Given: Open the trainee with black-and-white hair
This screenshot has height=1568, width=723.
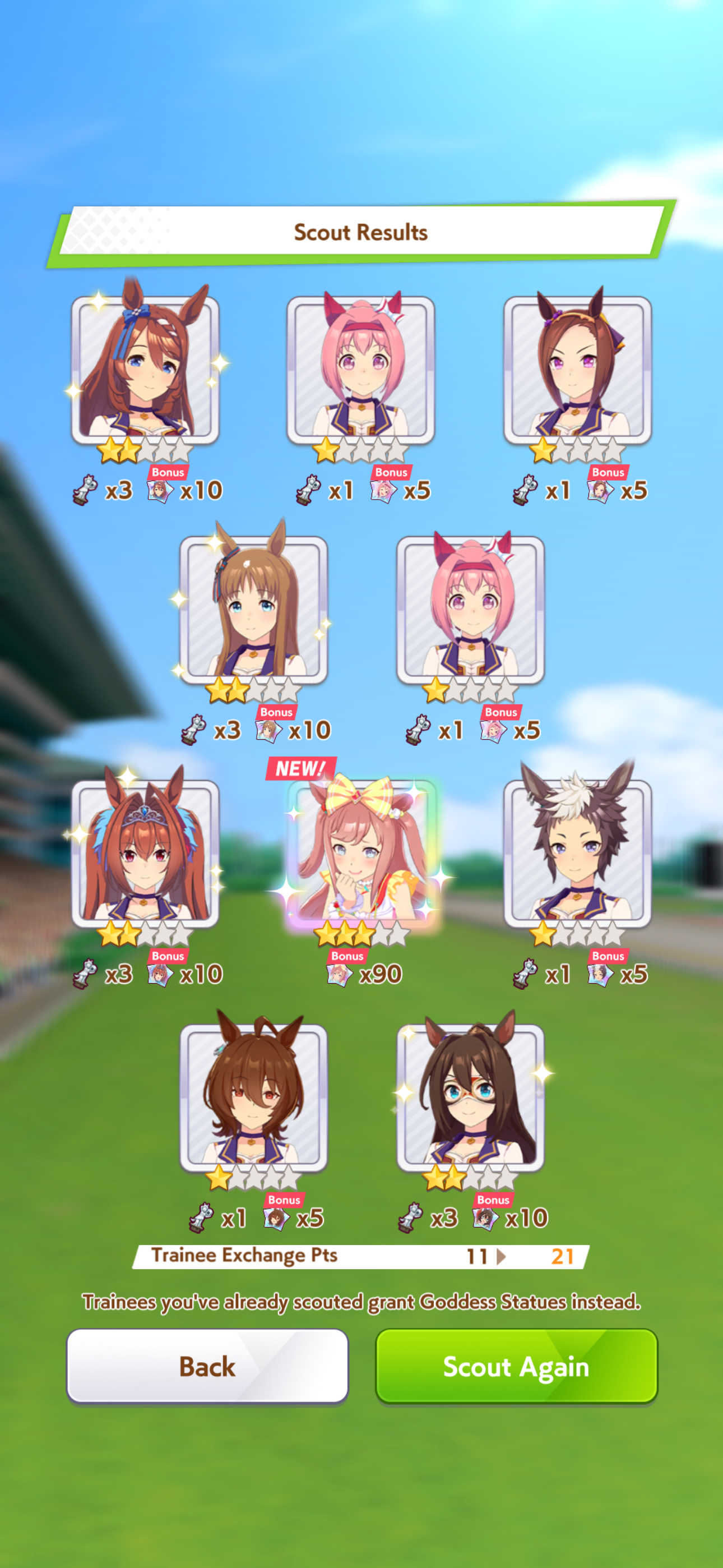Looking at the screenshot, I should point(577,854).
